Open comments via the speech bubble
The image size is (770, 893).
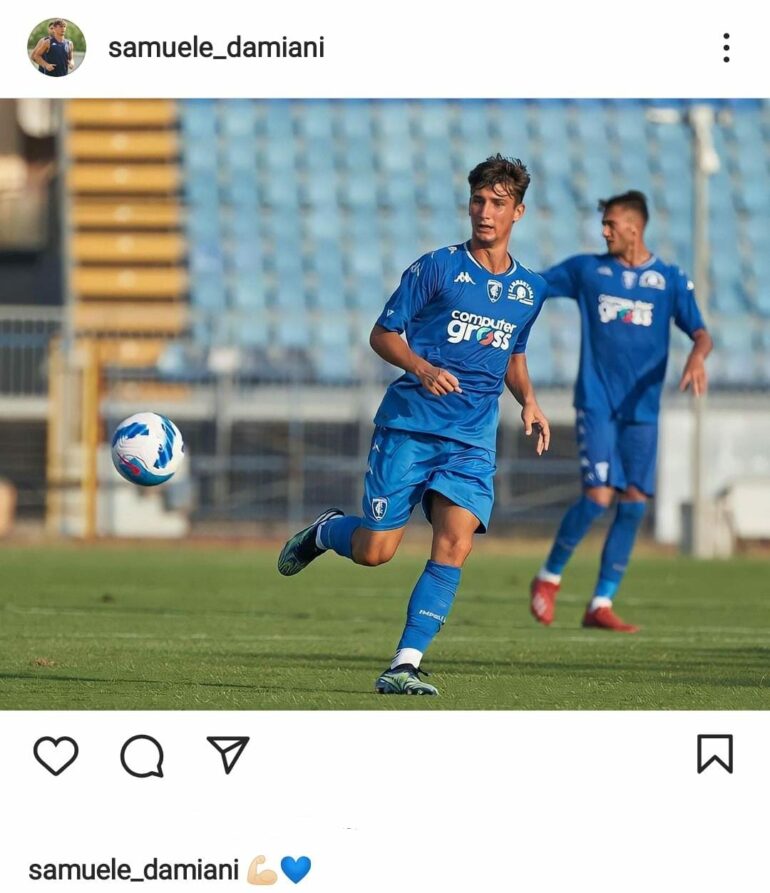coord(142,756)
